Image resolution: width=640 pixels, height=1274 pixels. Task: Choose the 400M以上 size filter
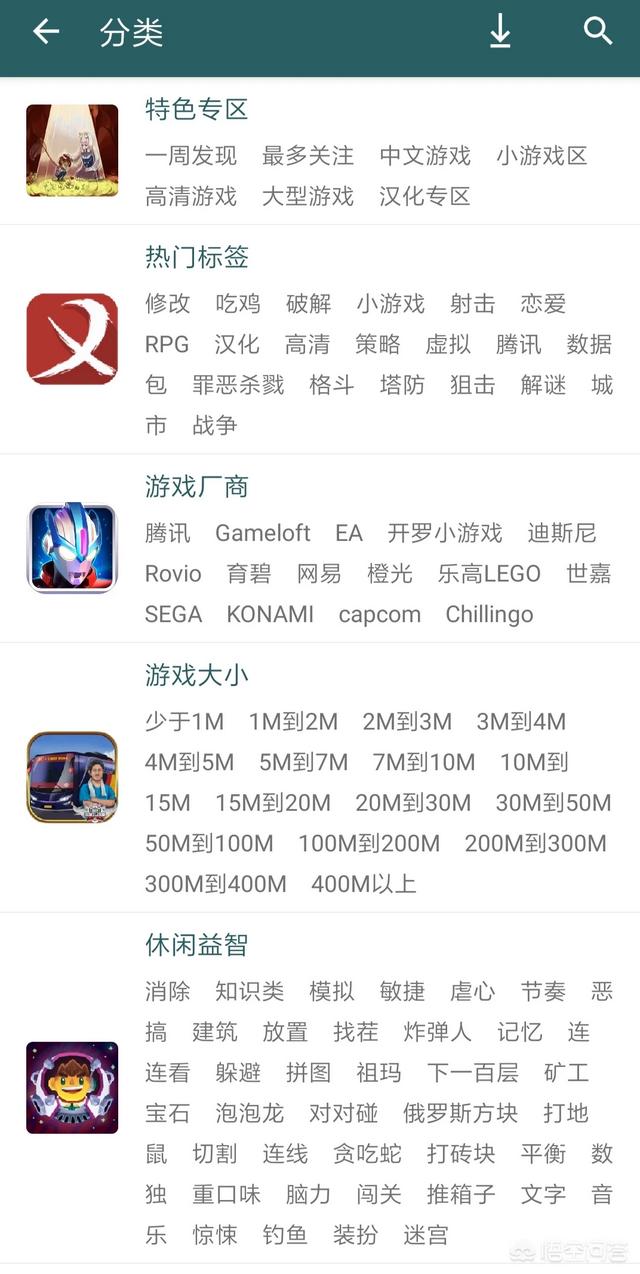(x=364, y=884)
